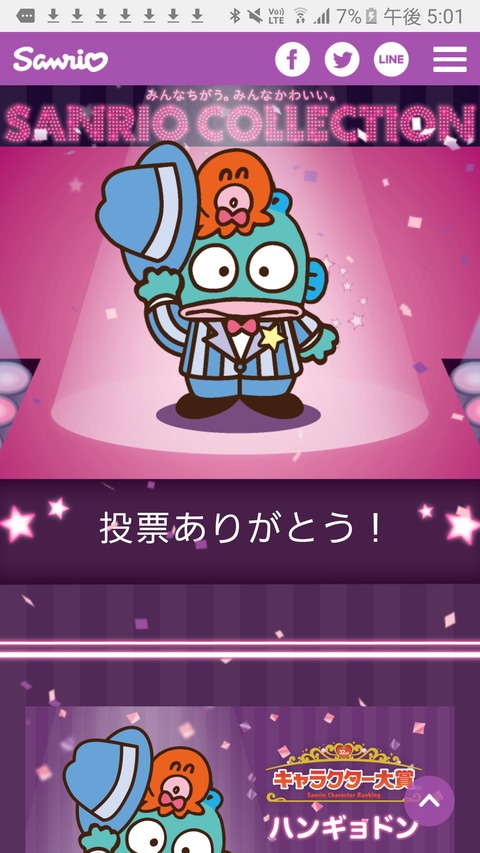Share the page on Facebook
480x853 pixels.
(x=292, y=59)
